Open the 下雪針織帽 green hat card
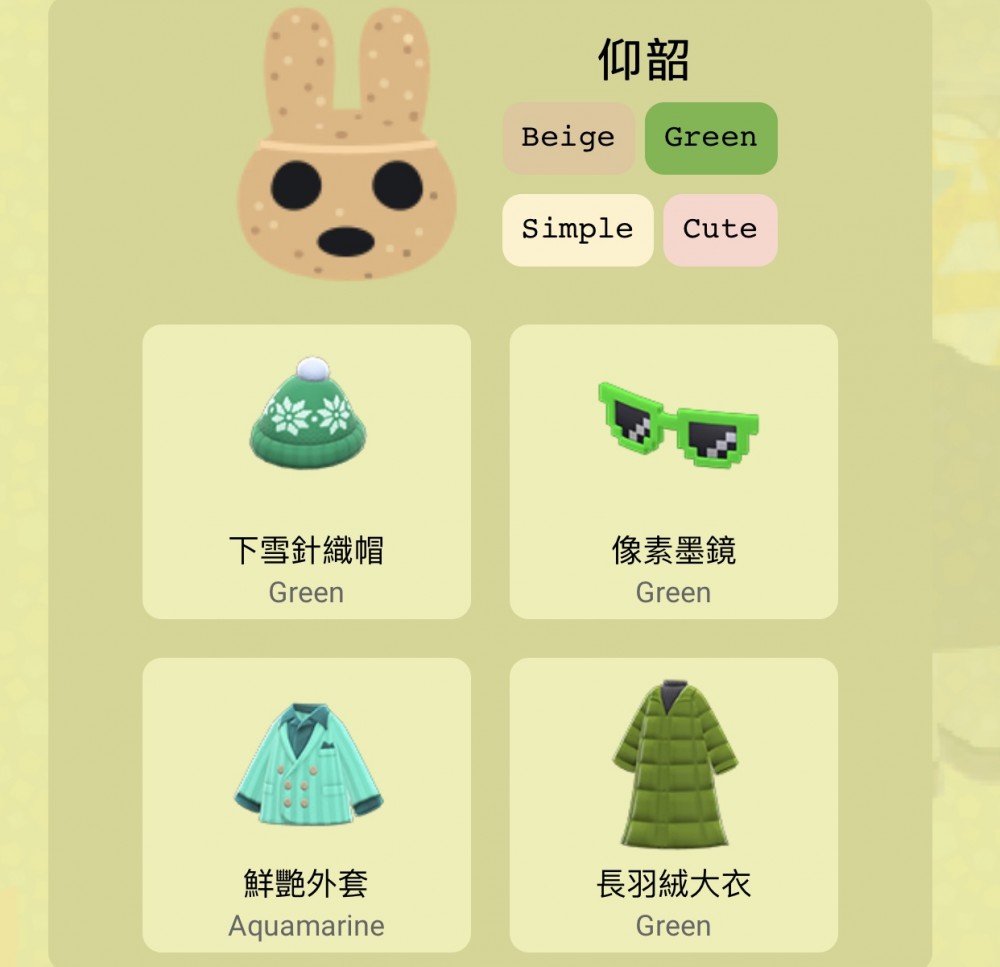Viewport: 1000px width, 967px height. point(306,471)
